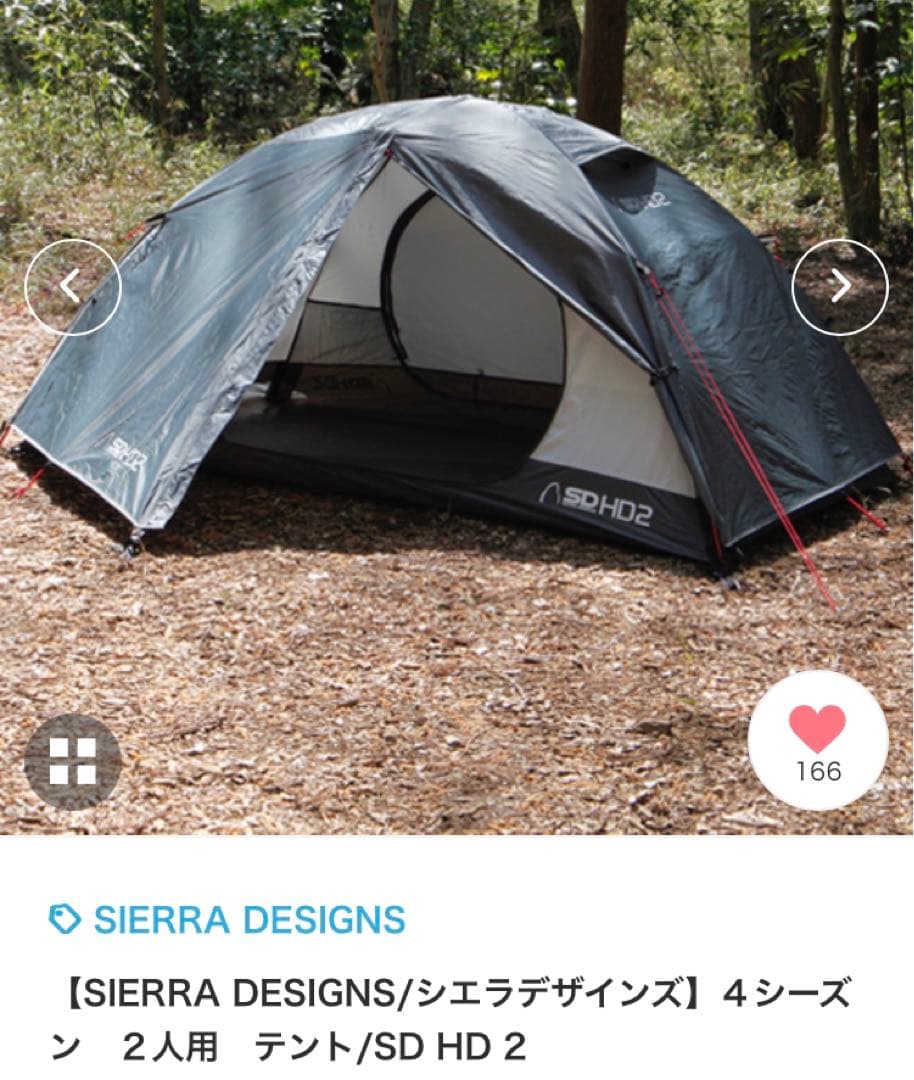Open the image grid view
The width and height of the screenshot is (914, 1080).
tap(72, 761)
